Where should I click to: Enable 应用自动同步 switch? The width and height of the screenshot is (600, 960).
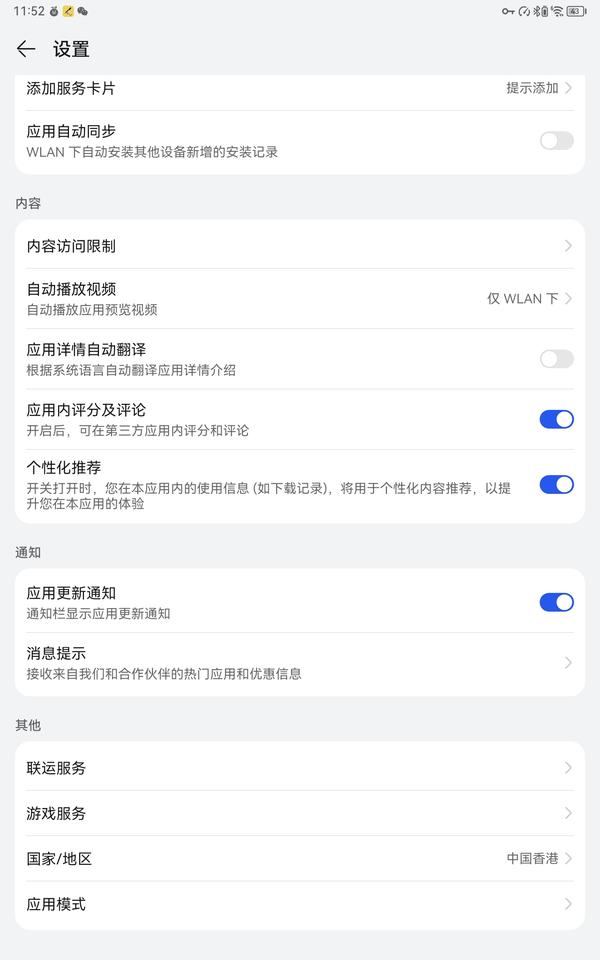pyautogui.click(x=556, y=141)
